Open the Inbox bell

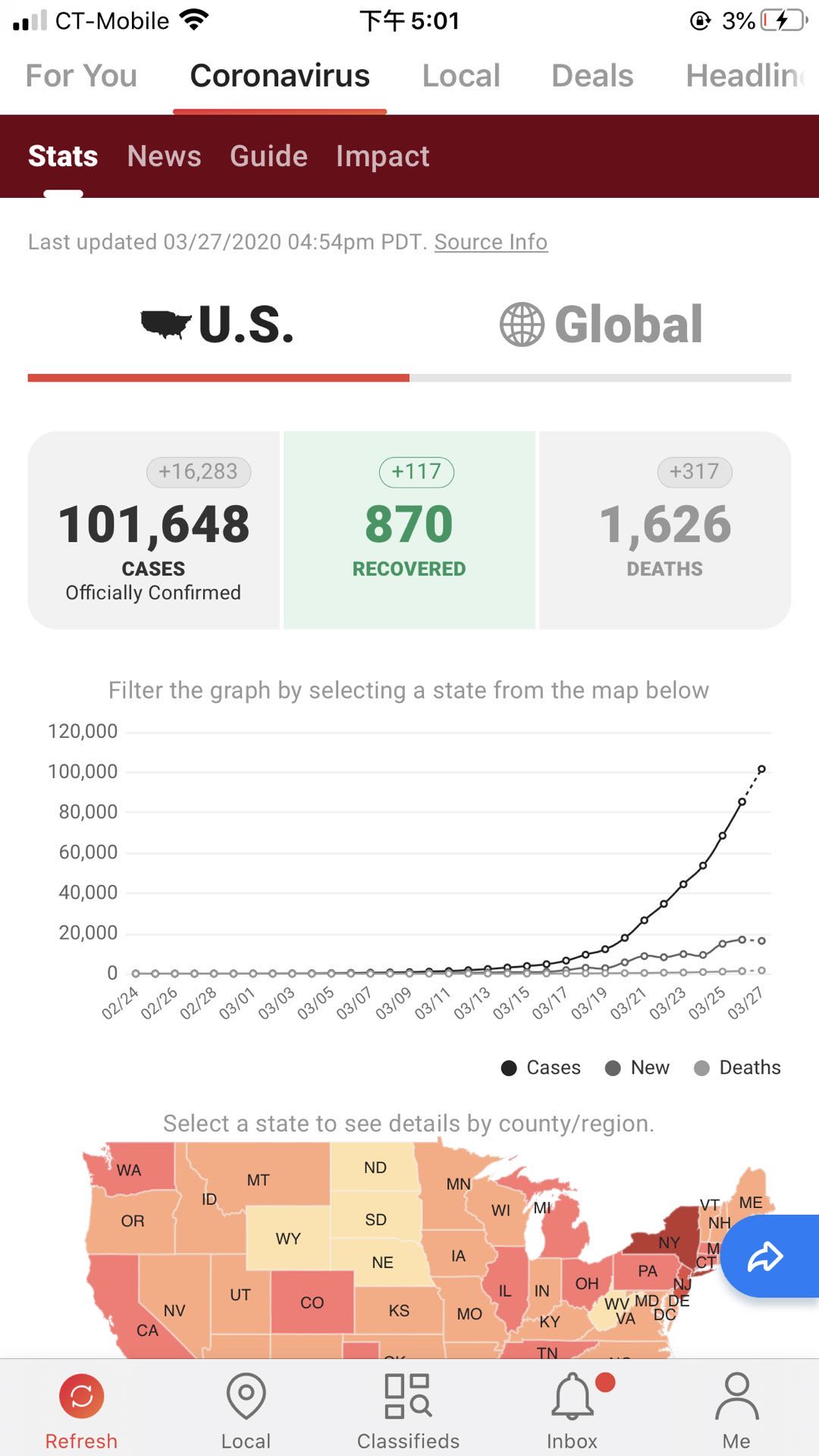(x=573, y=1410)
